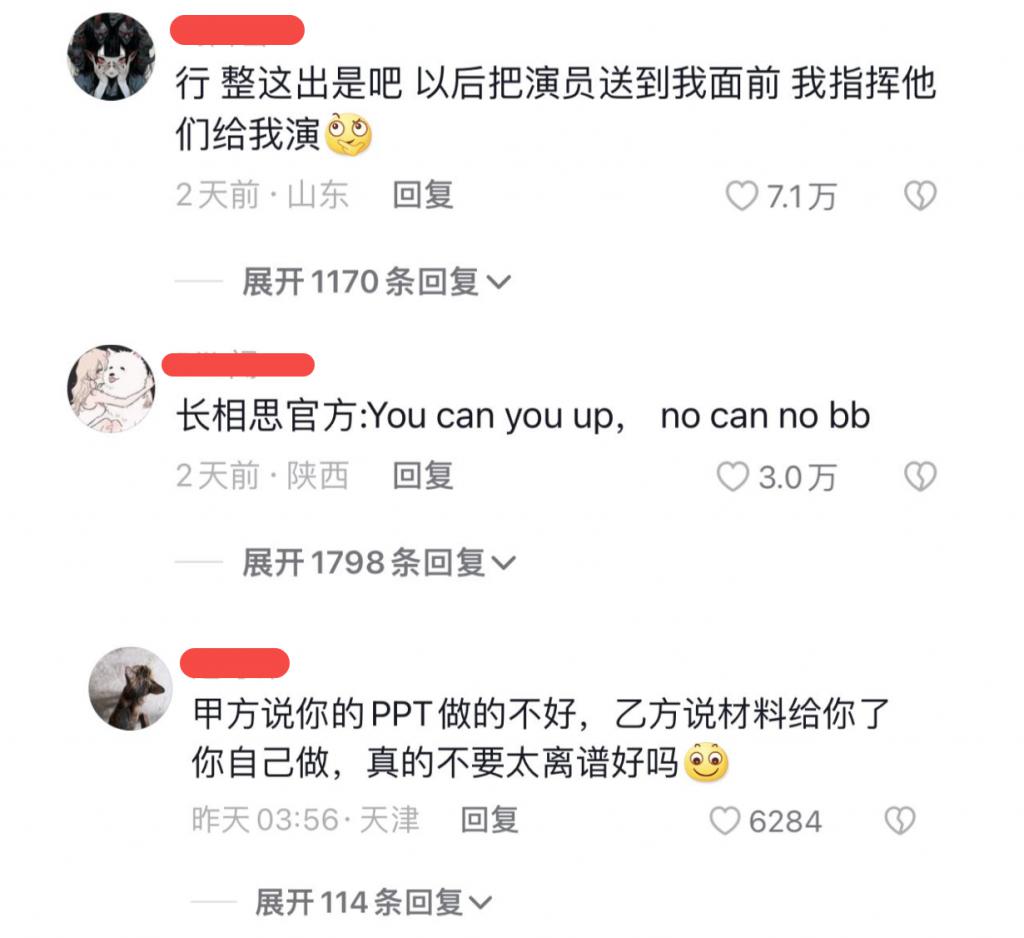Reply to the 山东 comment

423,195
